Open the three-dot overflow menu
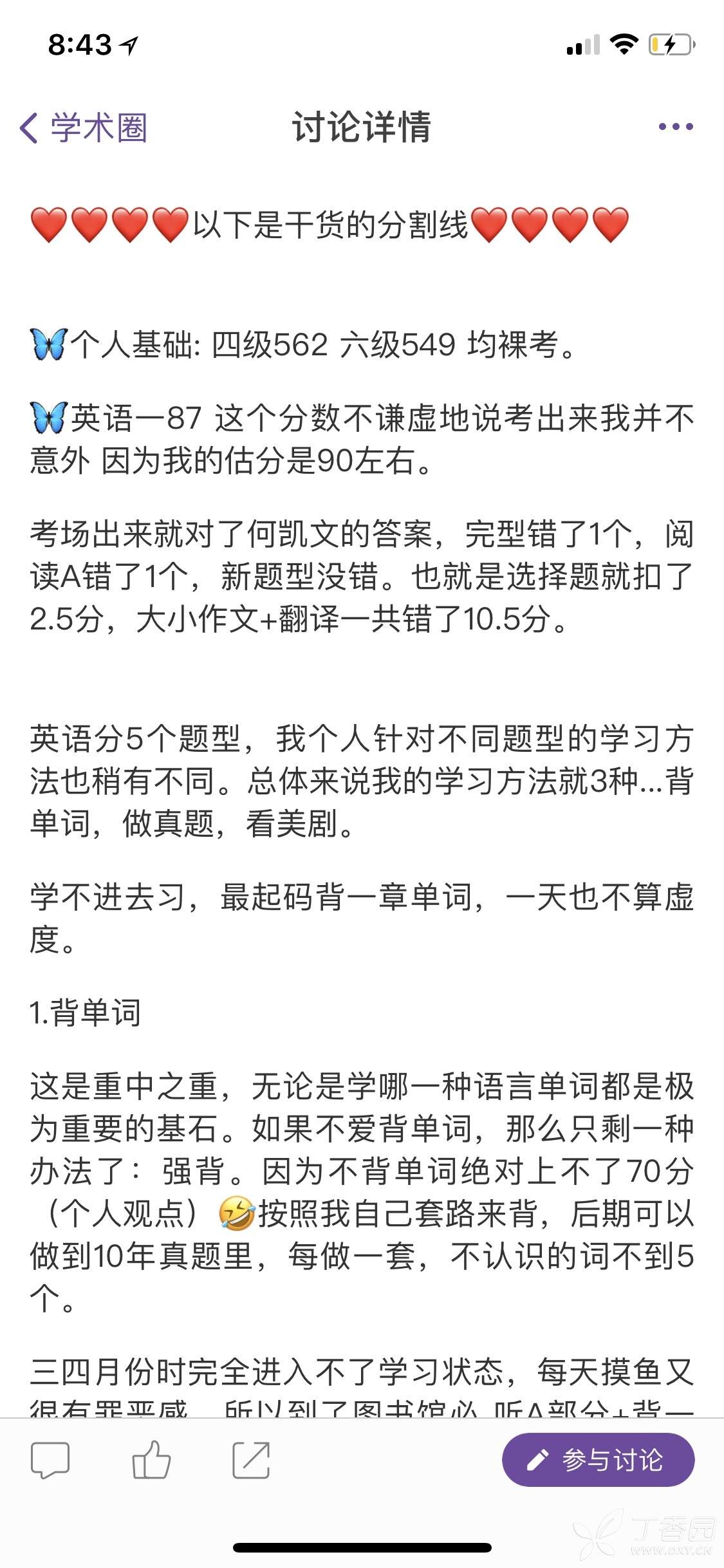This screenshot has height=1568, width=724. 676,127
